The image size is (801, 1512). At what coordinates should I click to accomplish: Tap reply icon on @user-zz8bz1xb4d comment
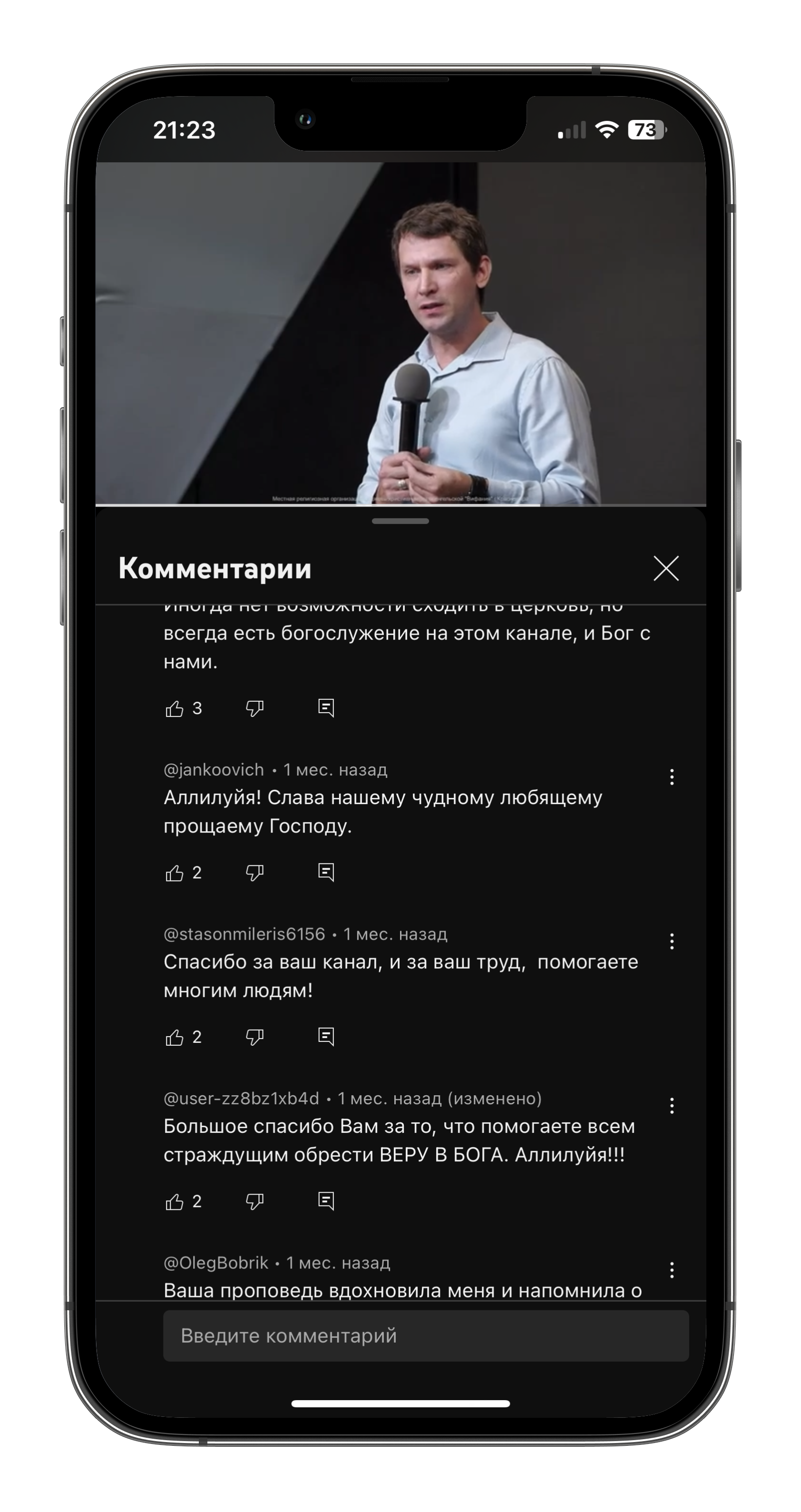[327, 1201]
